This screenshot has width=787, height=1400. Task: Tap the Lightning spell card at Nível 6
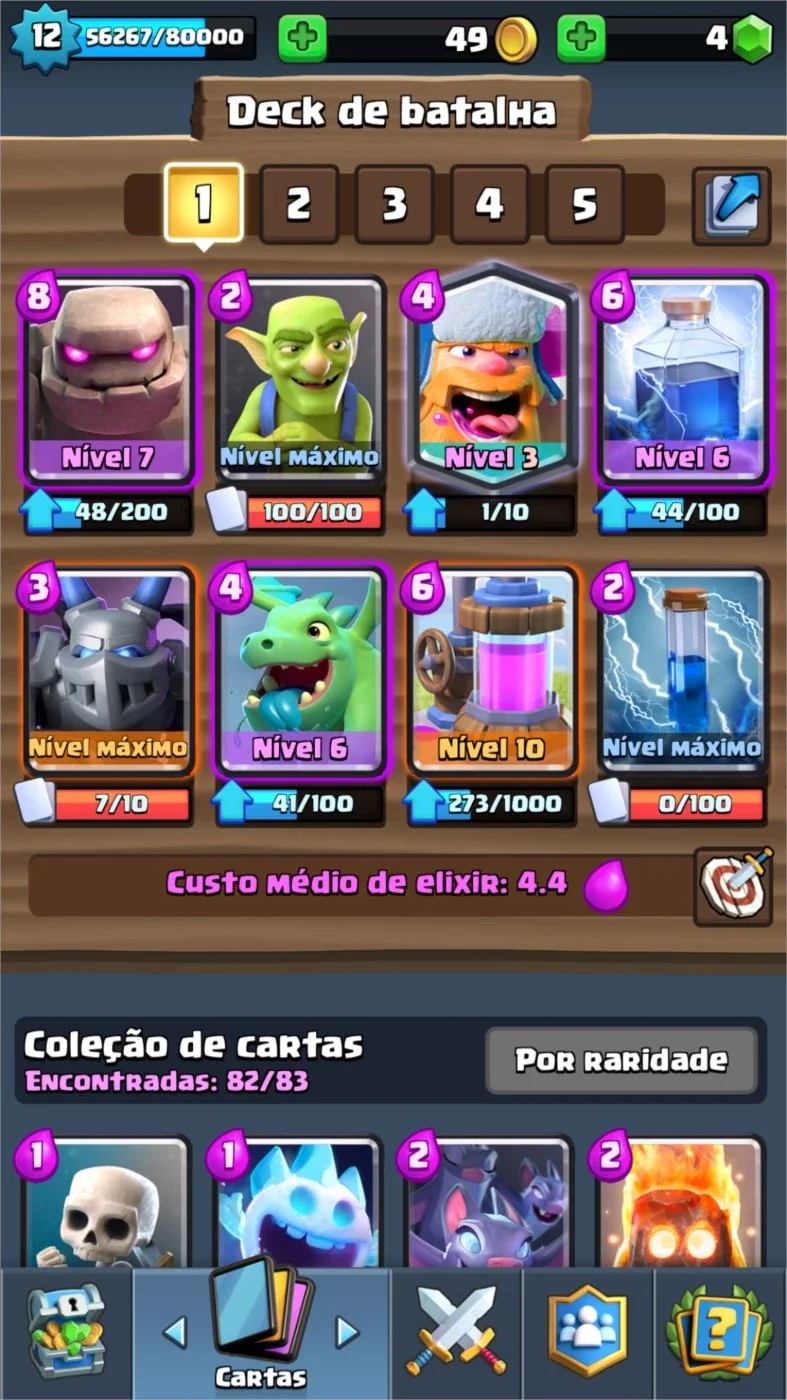682,380
